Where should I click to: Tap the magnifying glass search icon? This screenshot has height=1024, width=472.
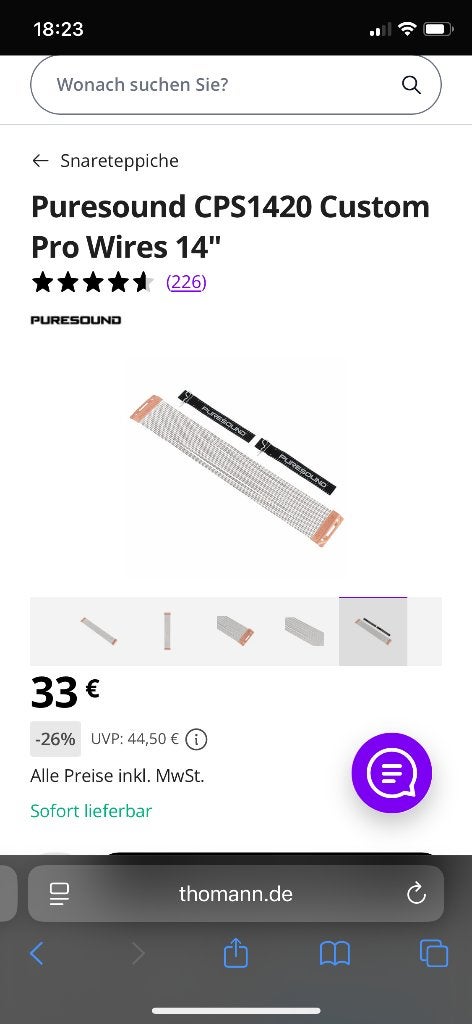click(x=411, y=85)
